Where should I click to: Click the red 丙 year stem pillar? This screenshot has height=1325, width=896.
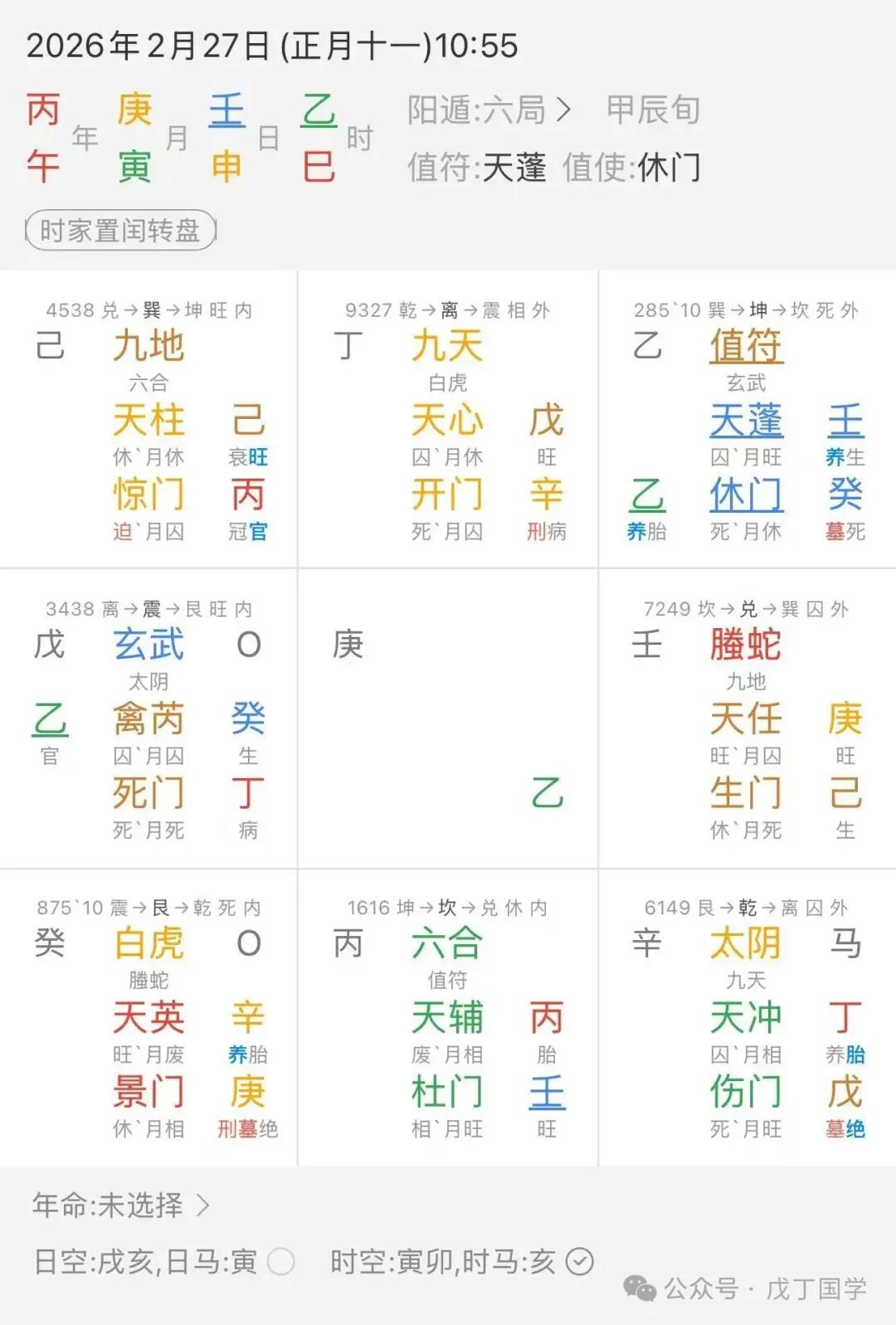coord(43,110)
